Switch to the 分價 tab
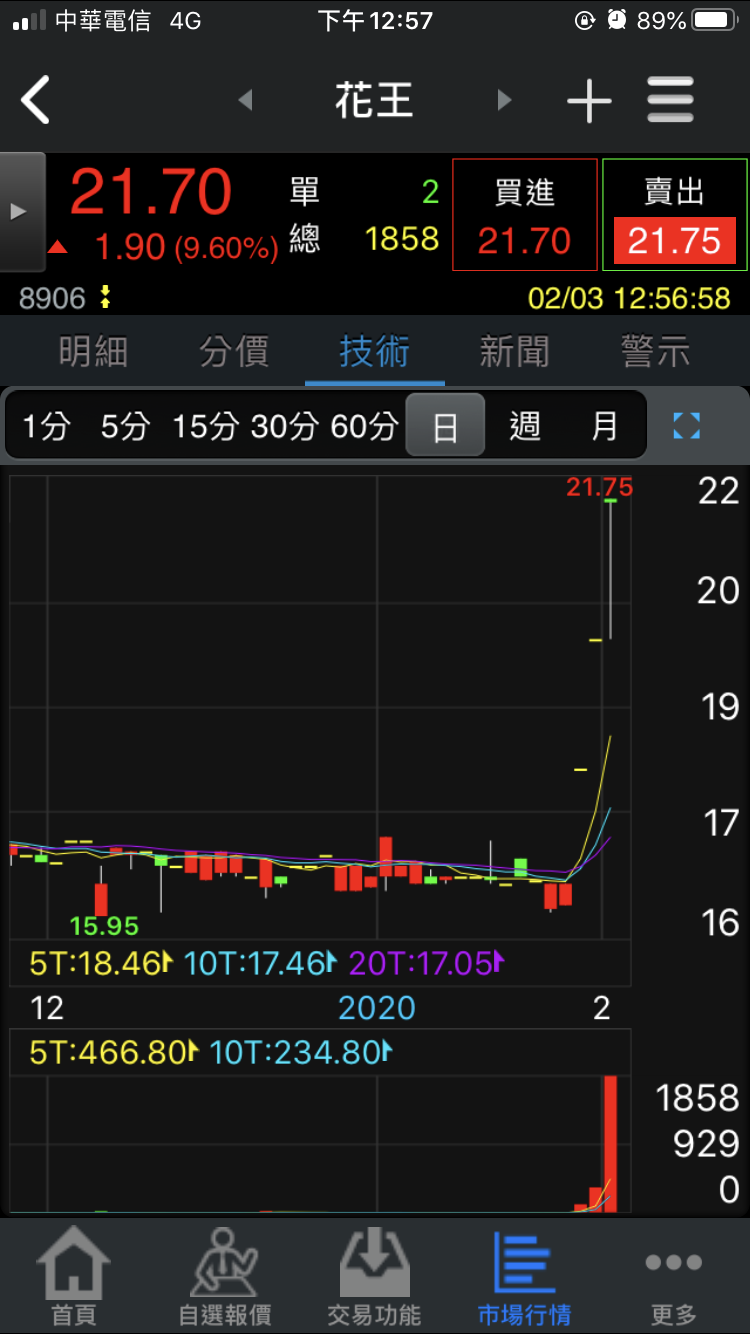The image size is (750, 1334). pos(234,351)
